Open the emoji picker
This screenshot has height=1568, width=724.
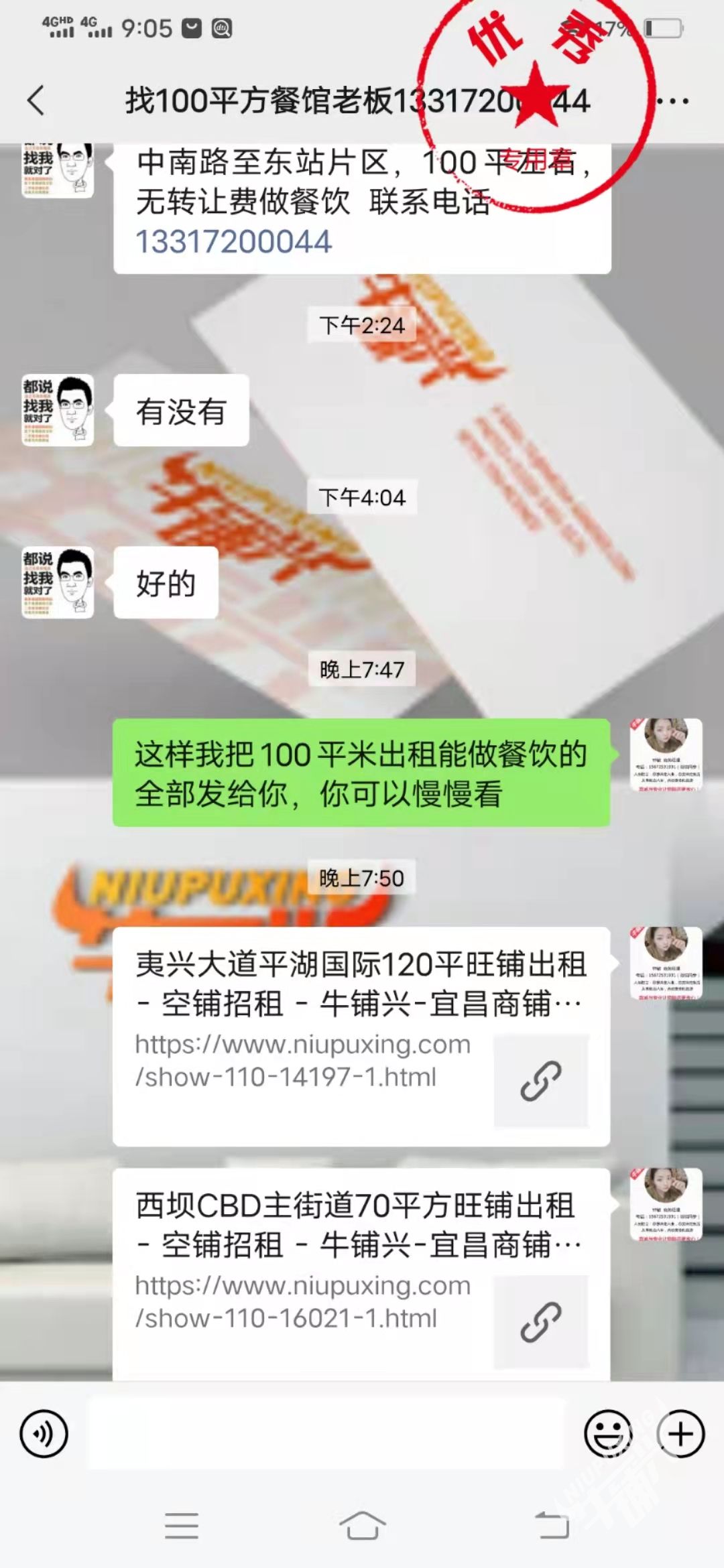[608, 1433]
